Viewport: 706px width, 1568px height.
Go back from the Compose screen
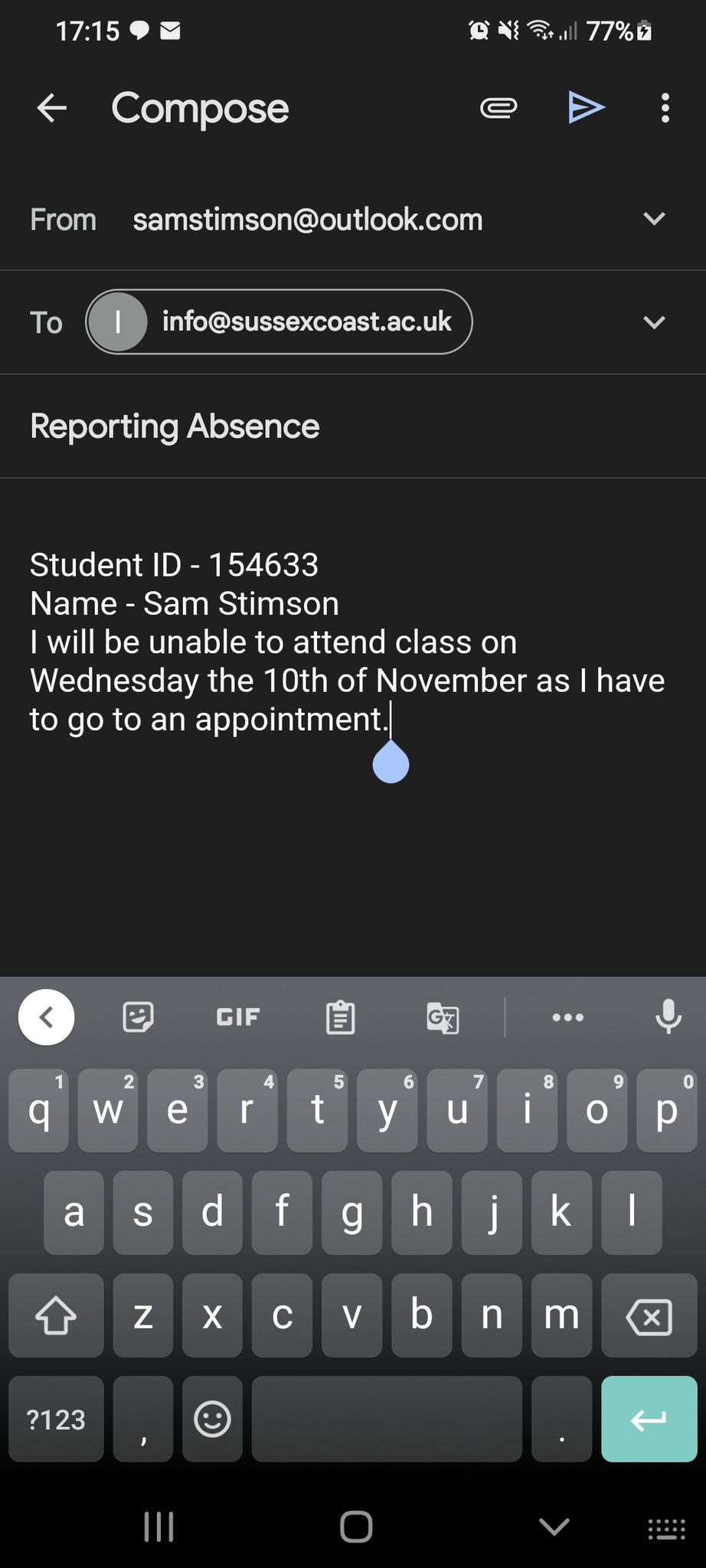coord(52,108)
